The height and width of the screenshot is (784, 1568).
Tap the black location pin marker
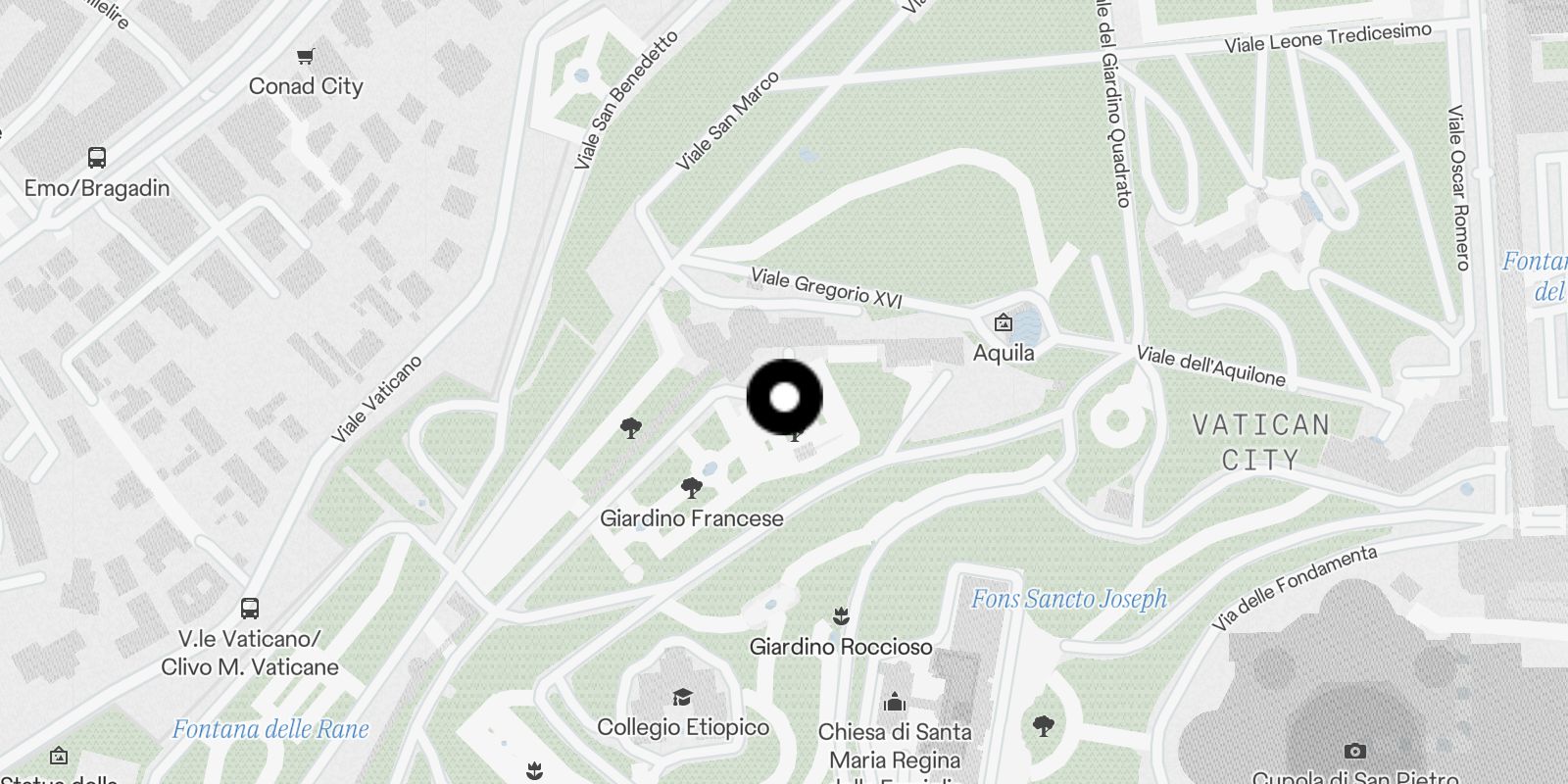[784, 397]
